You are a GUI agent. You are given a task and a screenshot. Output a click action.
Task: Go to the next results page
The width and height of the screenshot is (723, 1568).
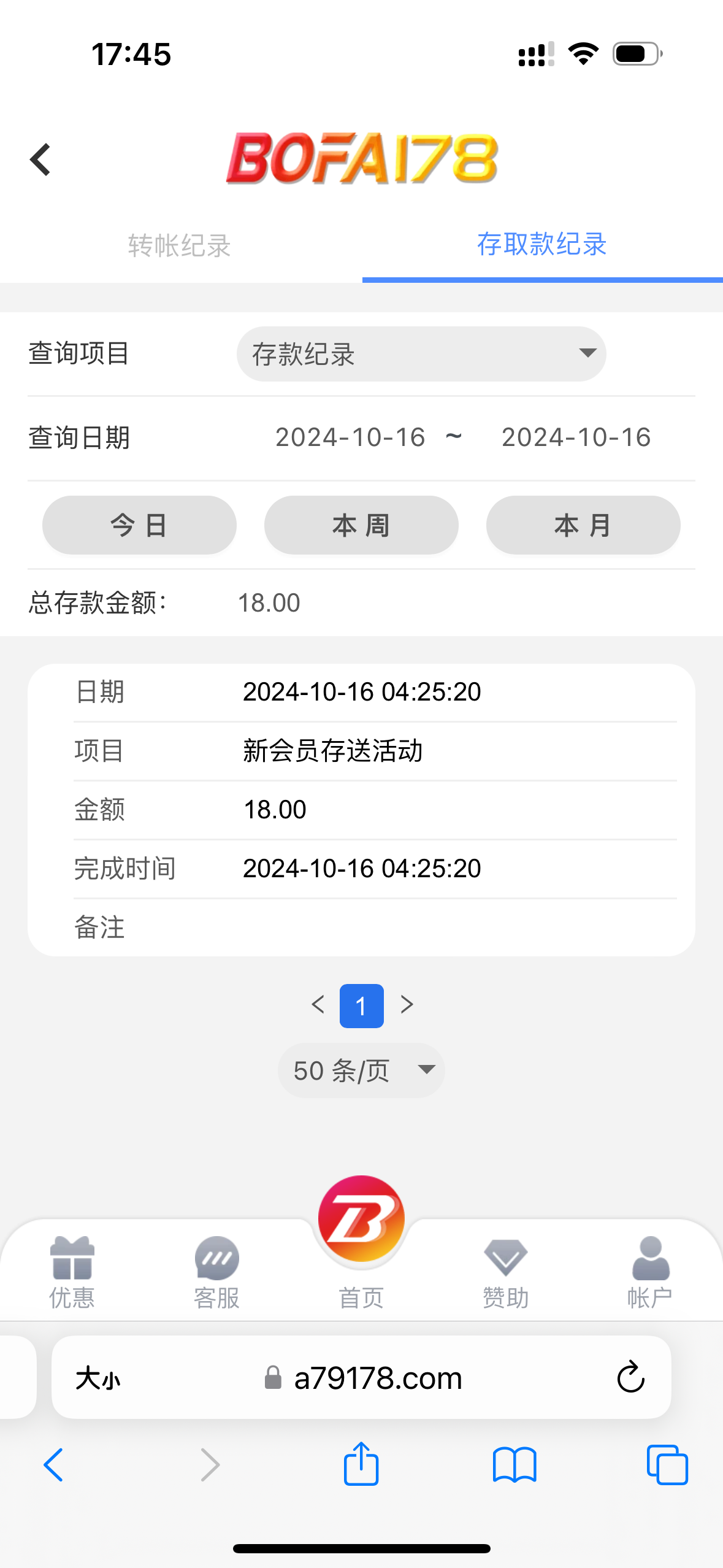point(407,1005)
